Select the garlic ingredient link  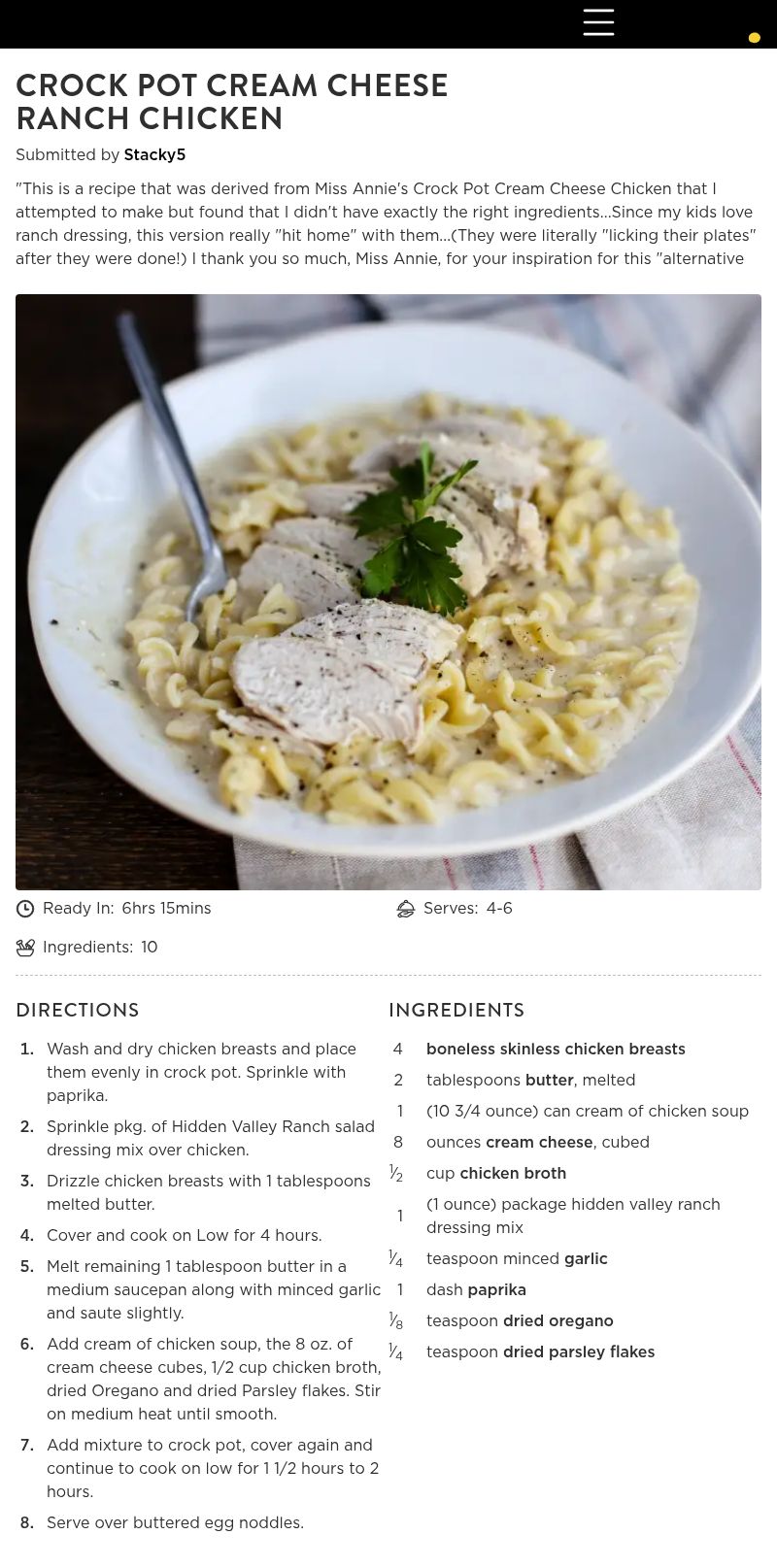click(x=586, y=1259)
